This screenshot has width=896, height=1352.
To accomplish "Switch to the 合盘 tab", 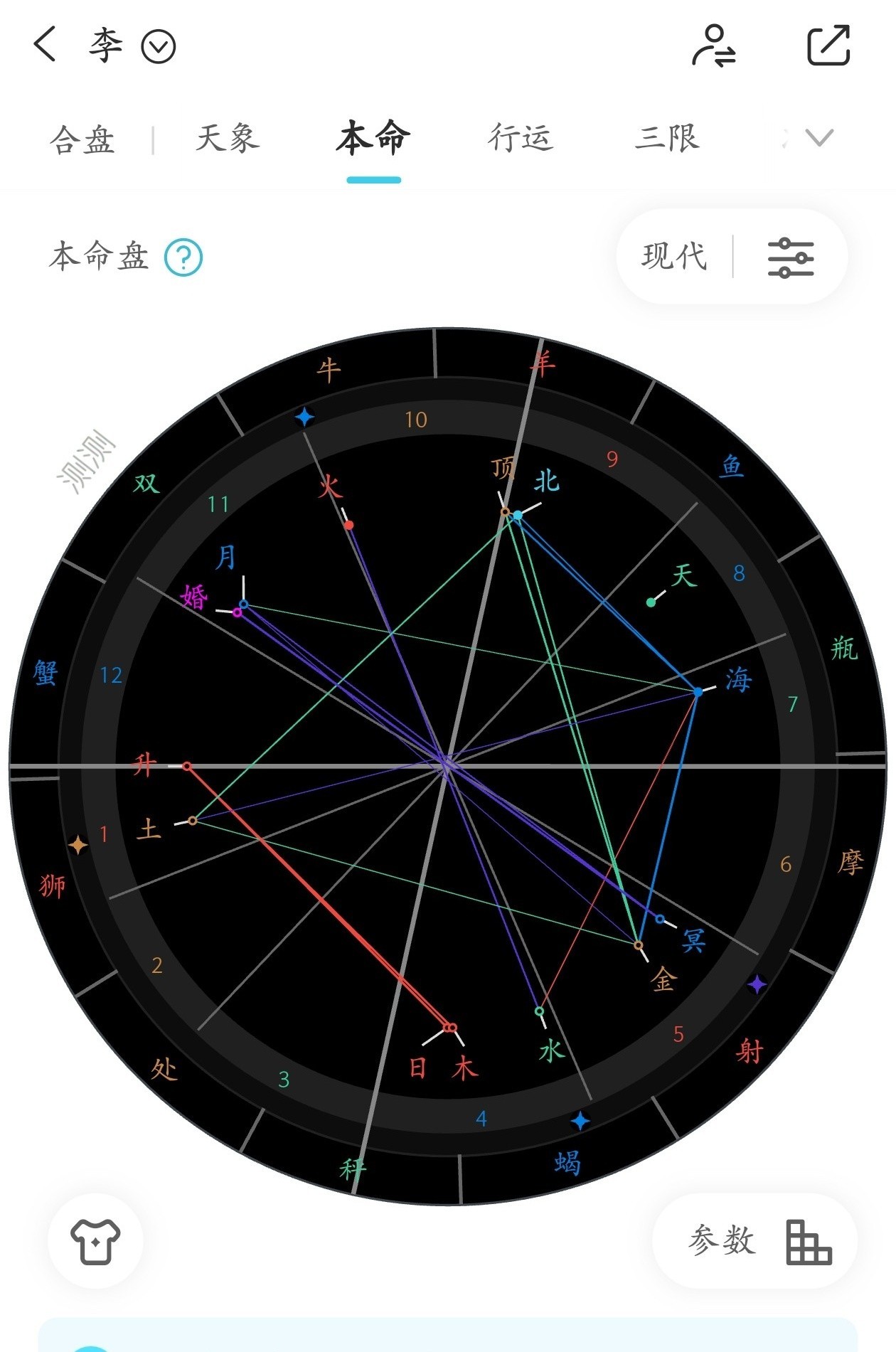I will [x=82, y=139].
